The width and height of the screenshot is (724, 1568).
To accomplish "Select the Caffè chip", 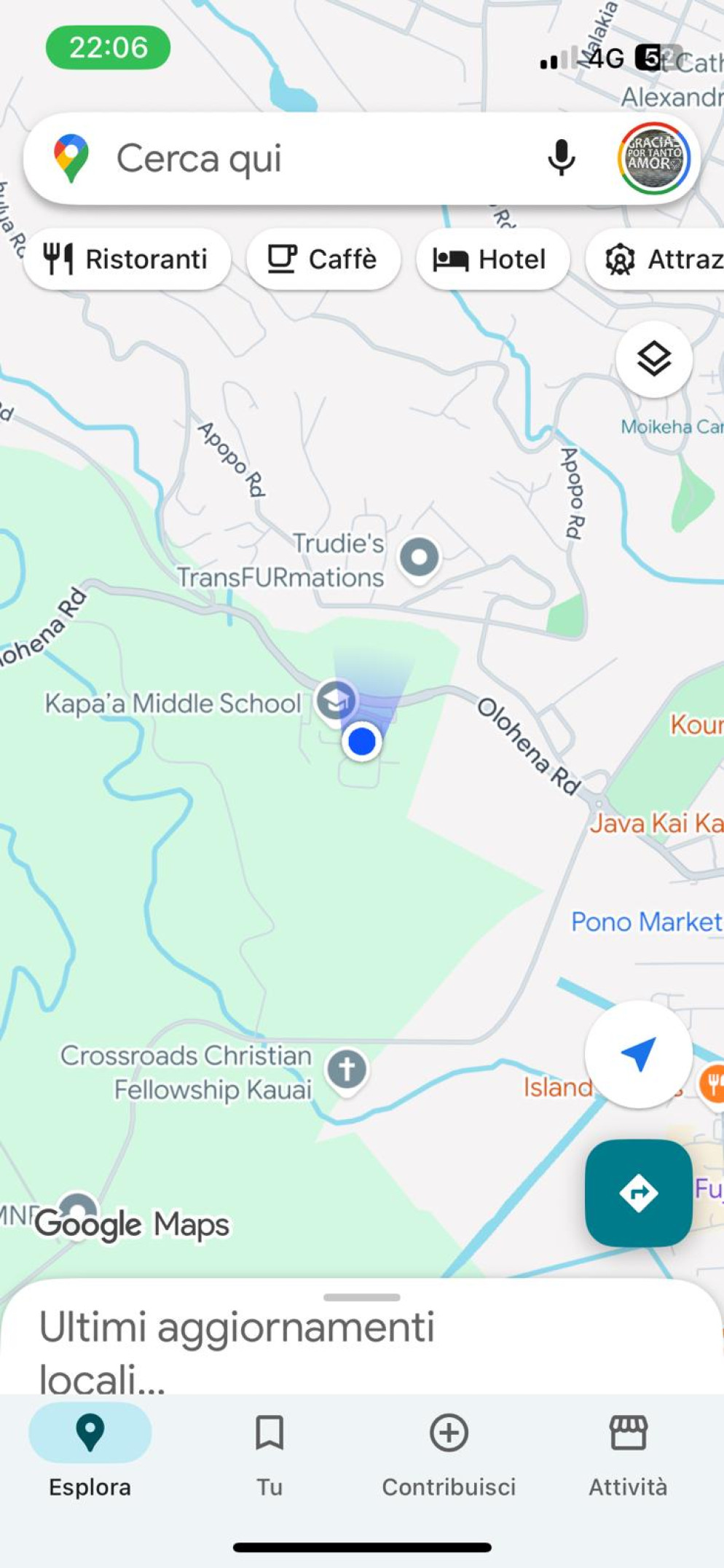I will click(x=323, y=259).
